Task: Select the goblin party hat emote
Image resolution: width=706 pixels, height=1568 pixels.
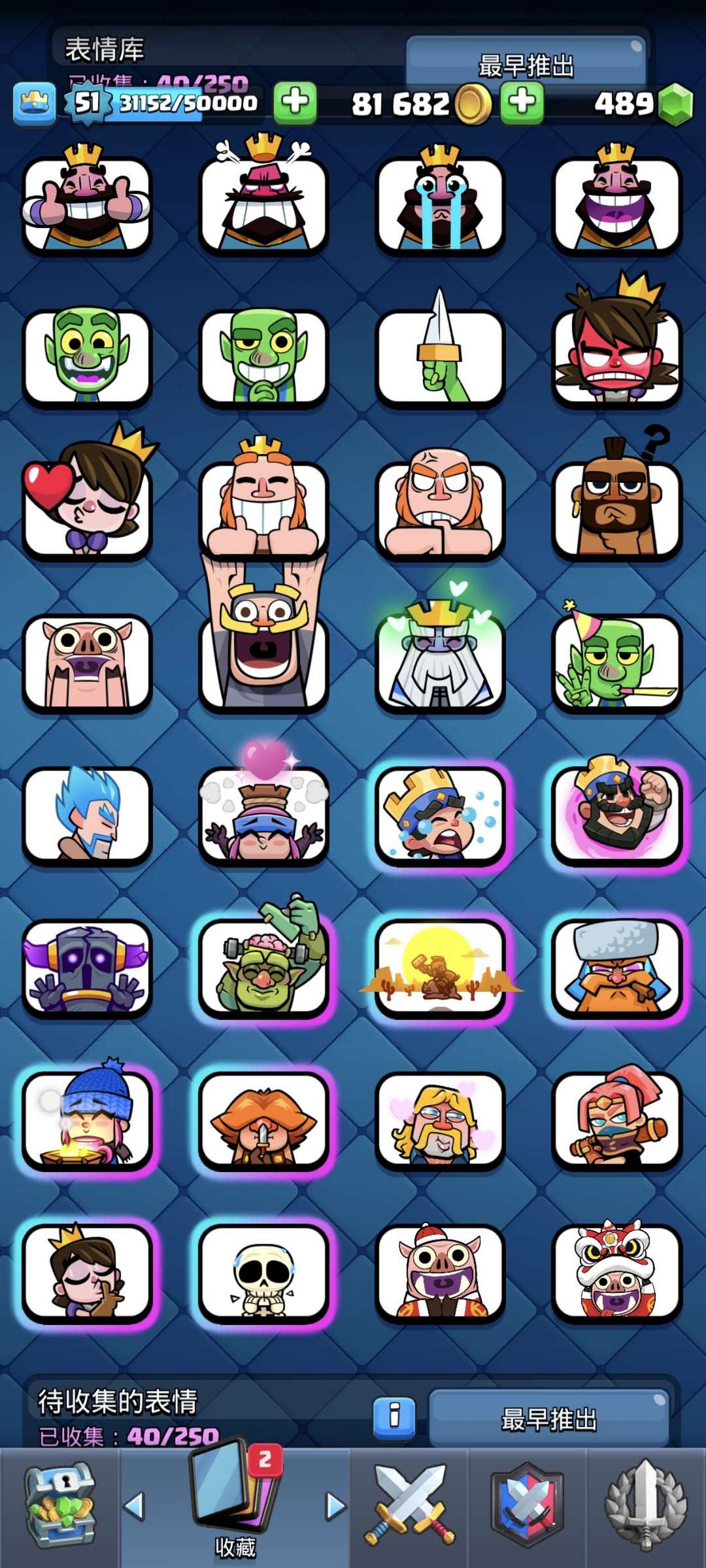Action: click(616, 661)
